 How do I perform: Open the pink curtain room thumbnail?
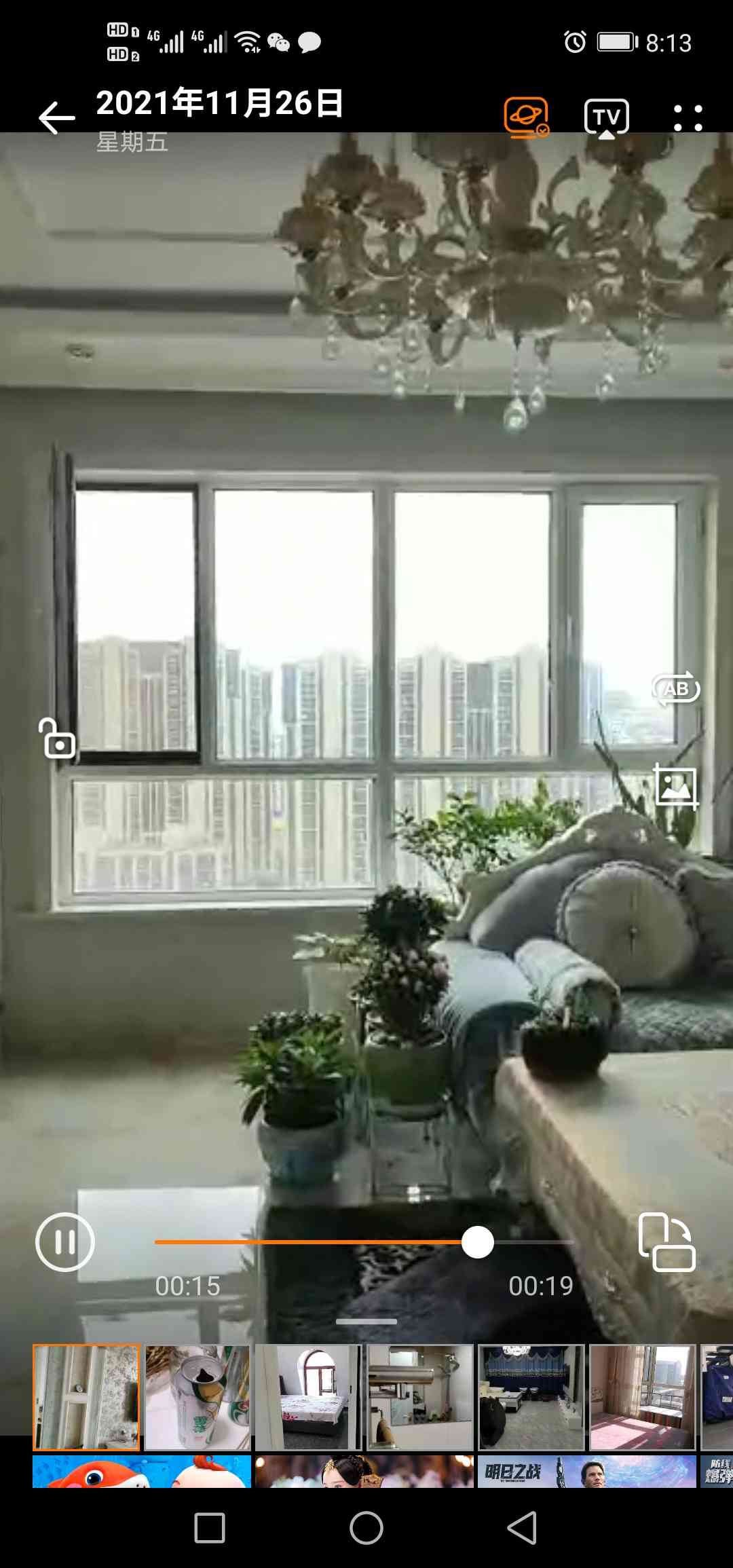click(643, 1397)
